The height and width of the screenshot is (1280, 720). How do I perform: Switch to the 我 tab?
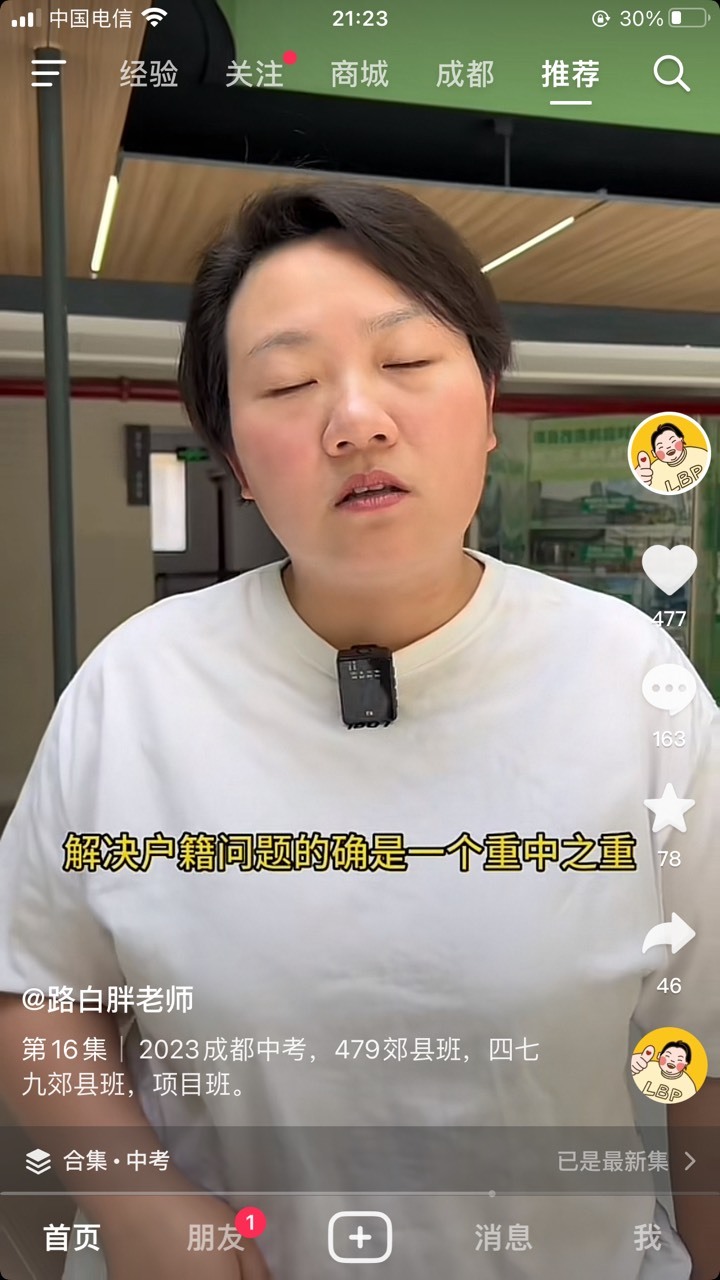click(648, 1238)
